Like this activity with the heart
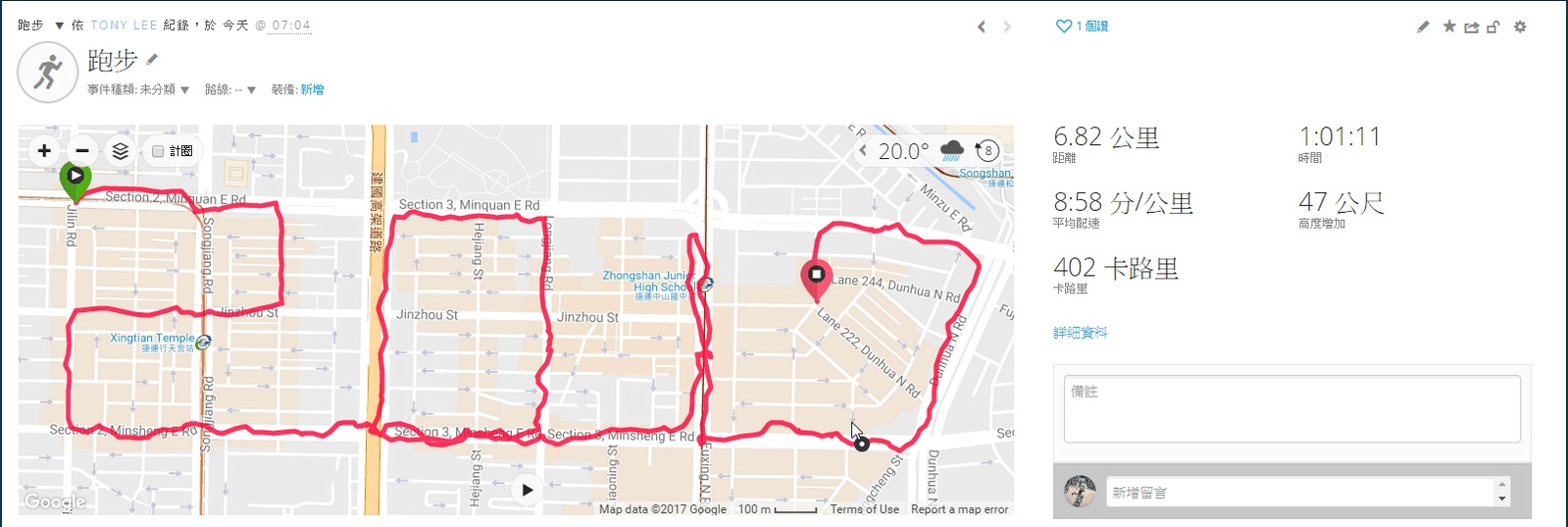The image size is (1568, 527). click(x=1063, y=26)
